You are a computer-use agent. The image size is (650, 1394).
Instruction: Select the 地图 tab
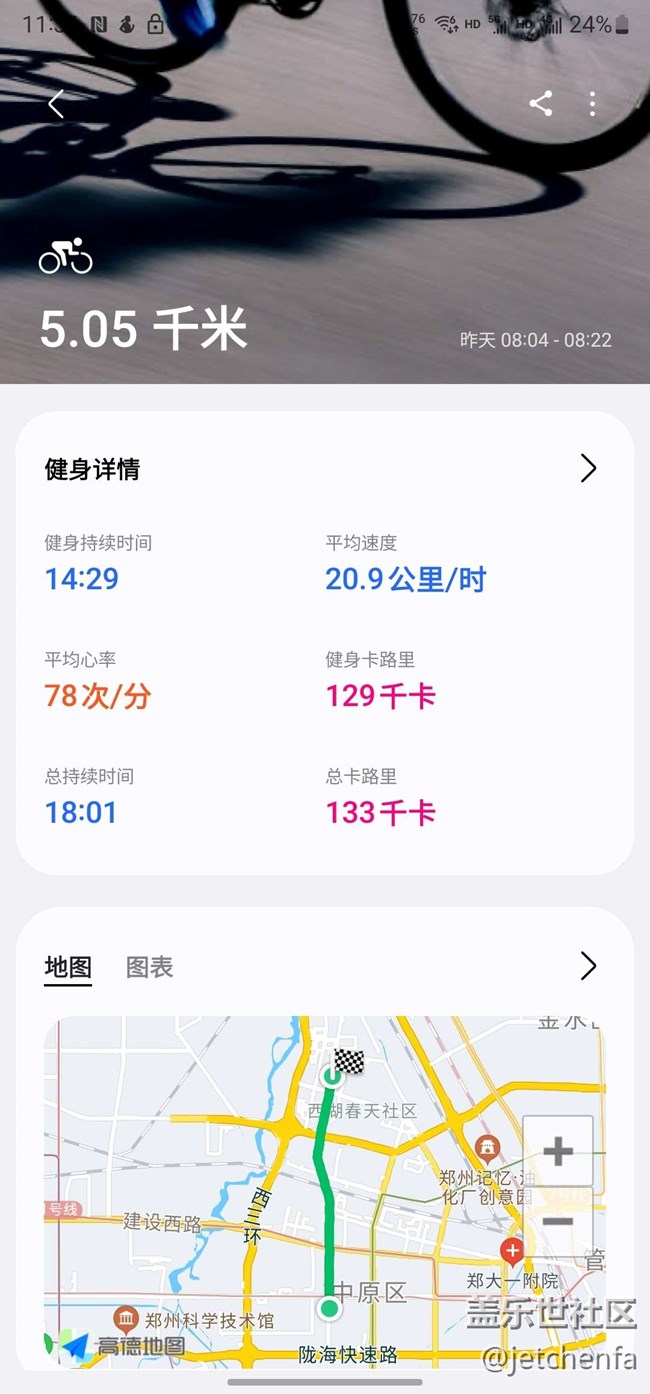click(68, 967)
